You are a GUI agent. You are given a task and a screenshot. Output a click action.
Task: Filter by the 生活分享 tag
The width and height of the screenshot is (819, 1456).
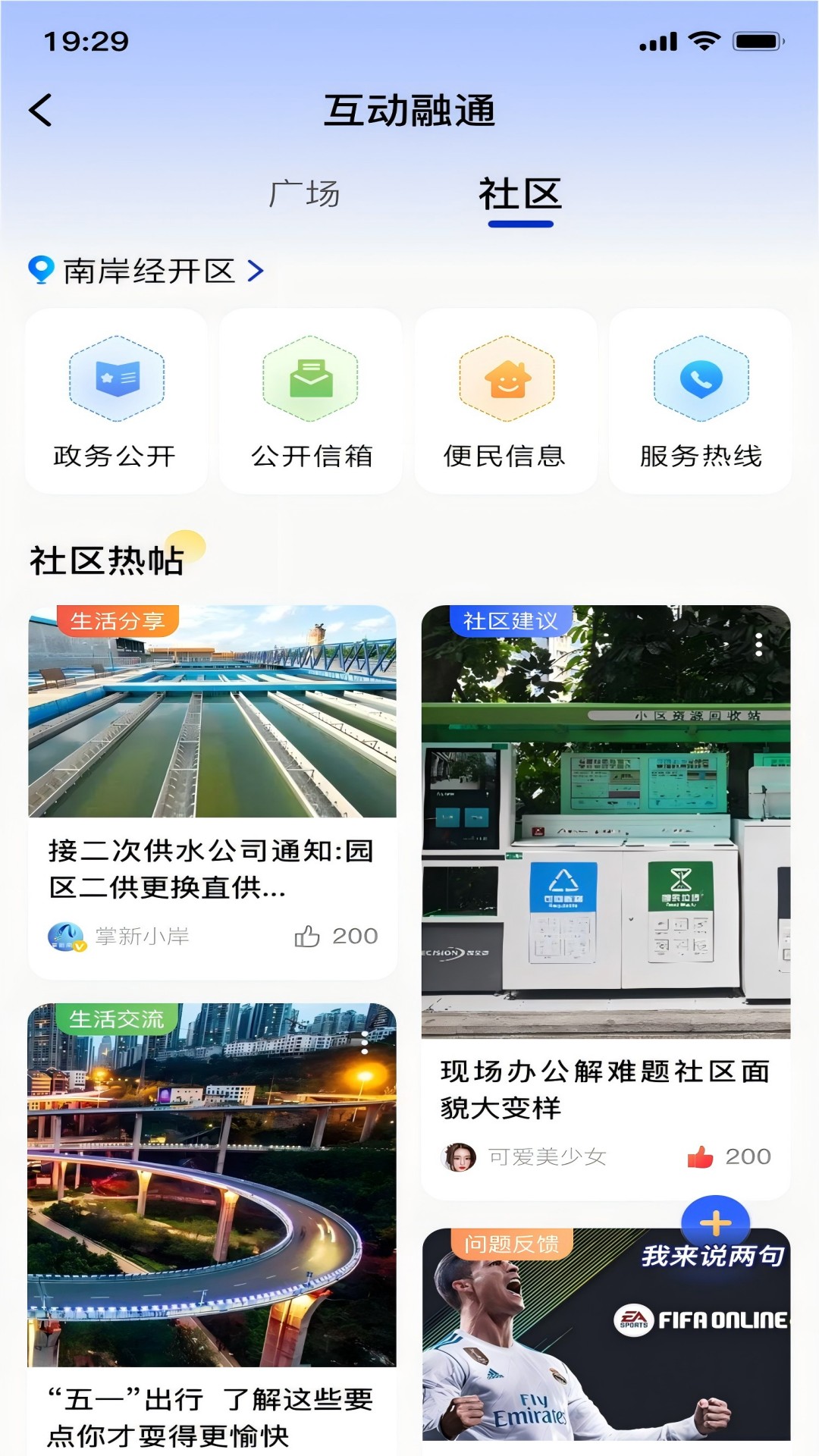point(118,621)
